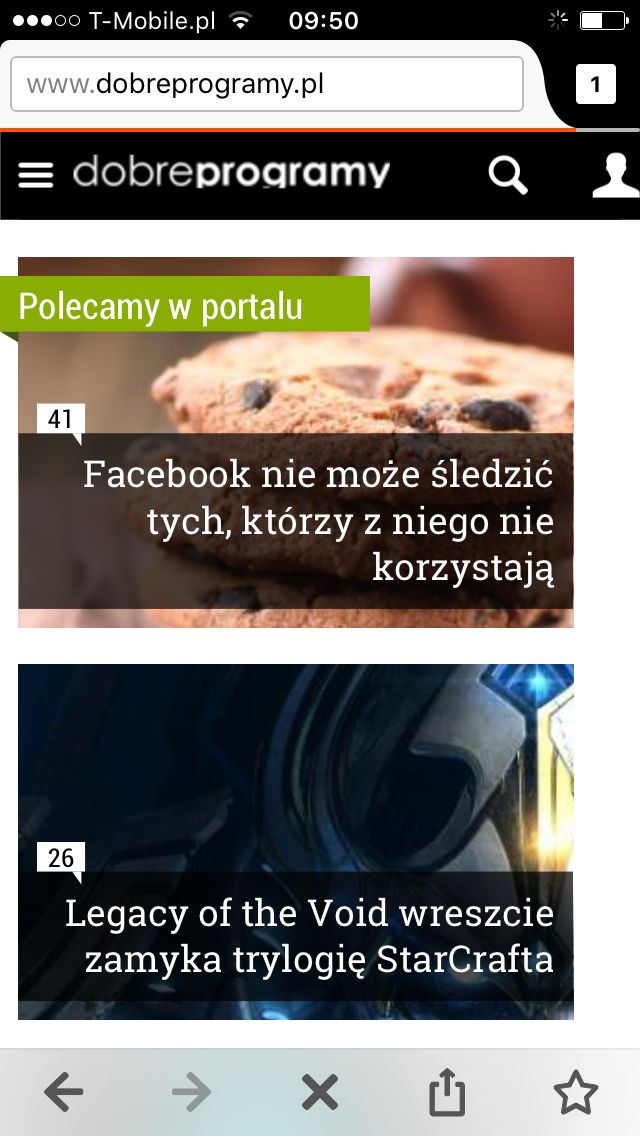Tap the dobreprogramy.pl address bar
This screenshot has width=640, height=1136.
[267, 84]
